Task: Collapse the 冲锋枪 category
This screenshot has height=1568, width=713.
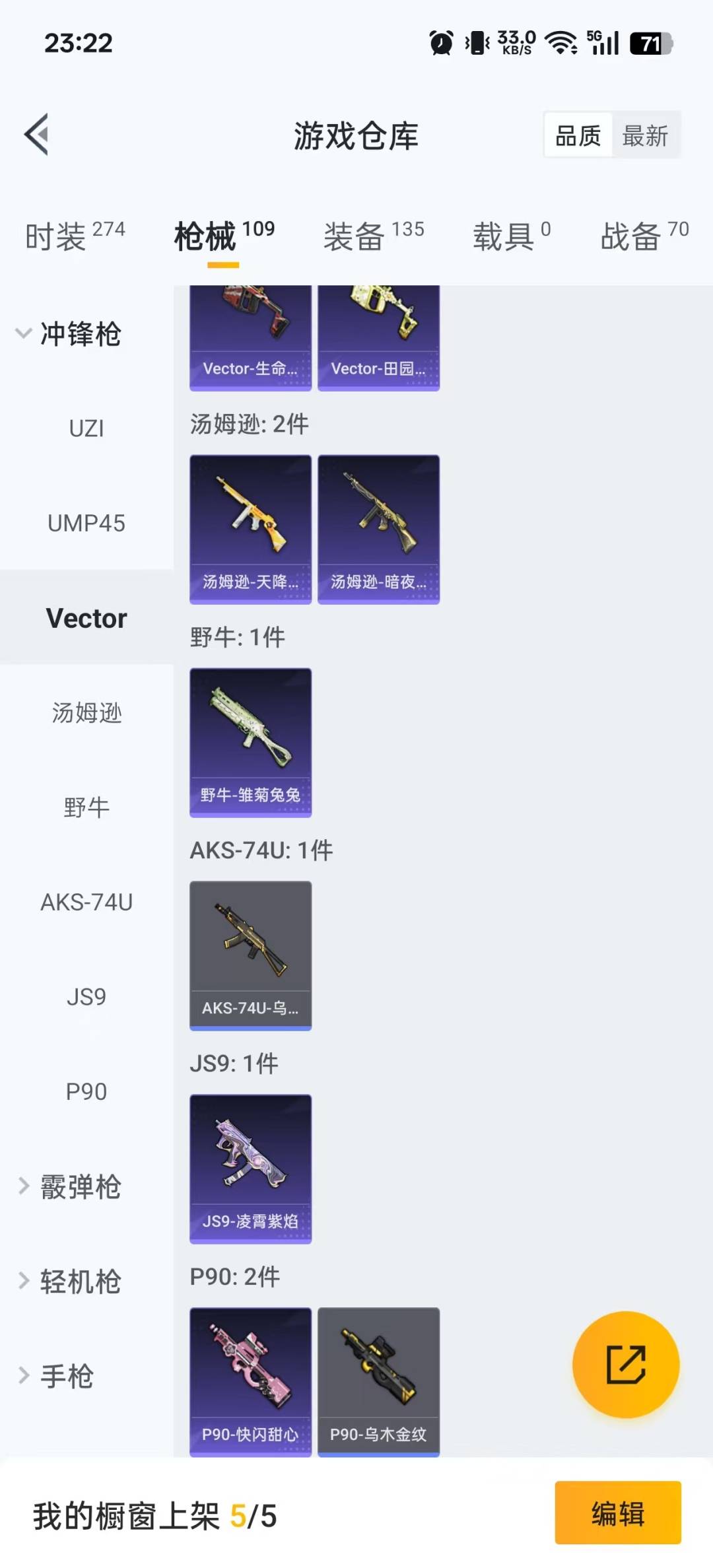Action: pos(69,334)
